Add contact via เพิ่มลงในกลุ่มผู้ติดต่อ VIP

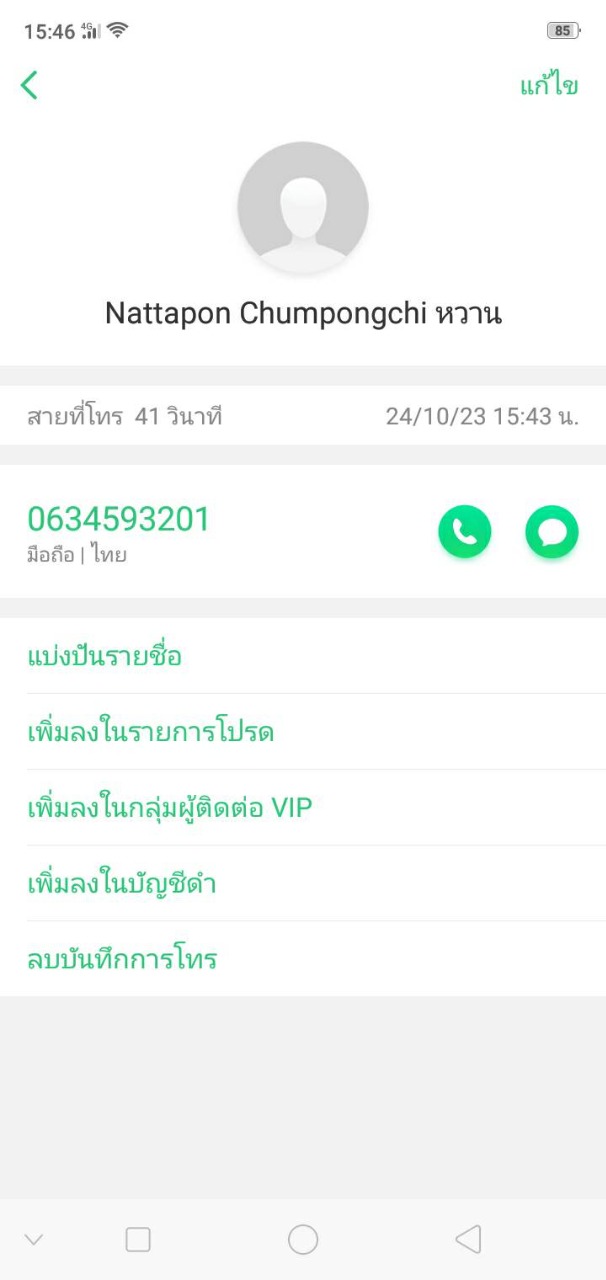[170, 808]
